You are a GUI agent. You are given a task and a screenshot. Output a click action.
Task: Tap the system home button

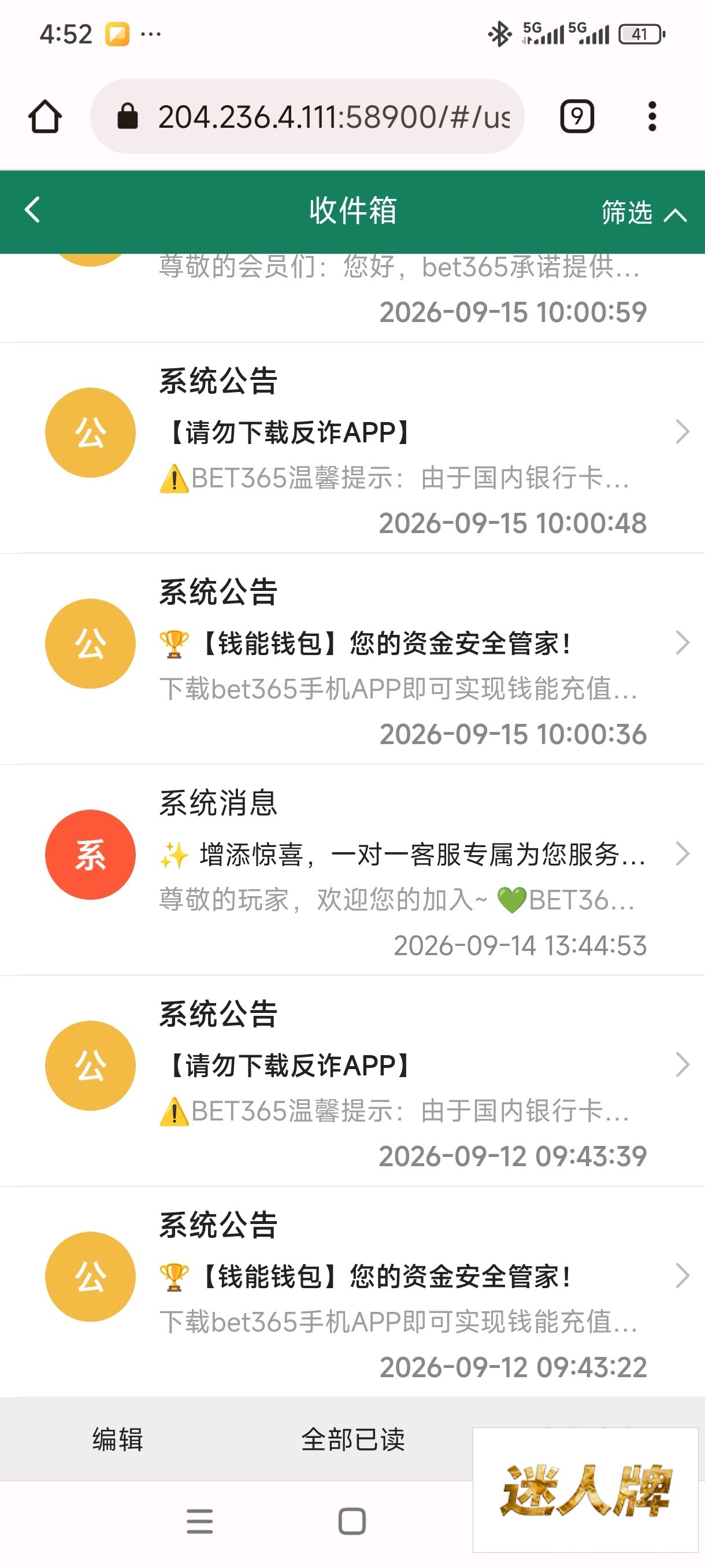(352, 1521)
